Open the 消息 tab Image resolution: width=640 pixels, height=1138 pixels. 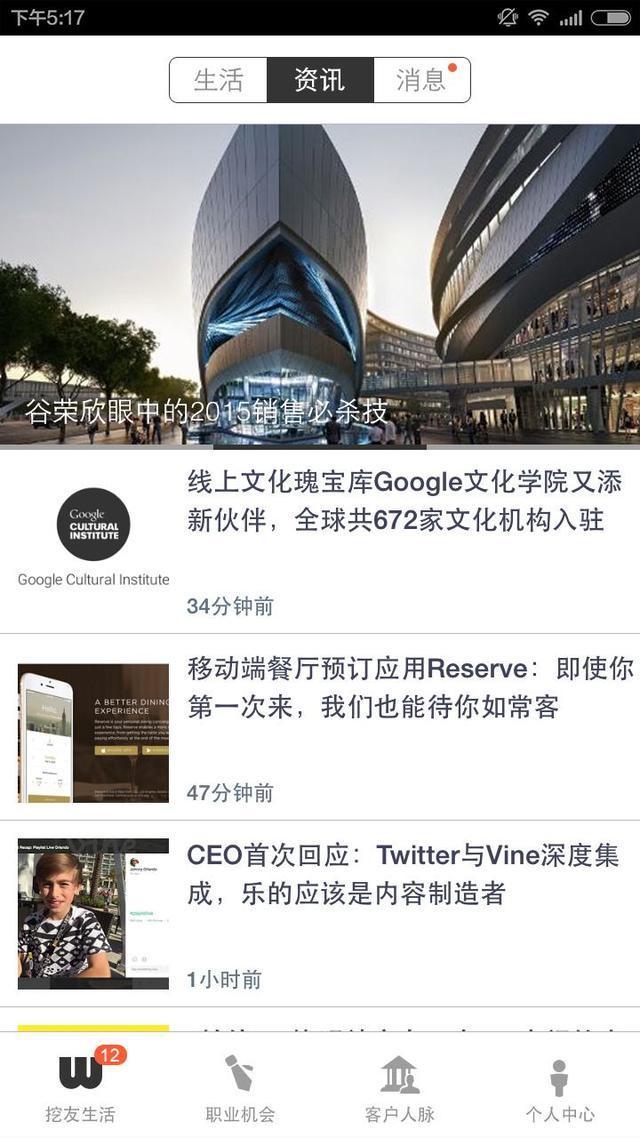421,80
